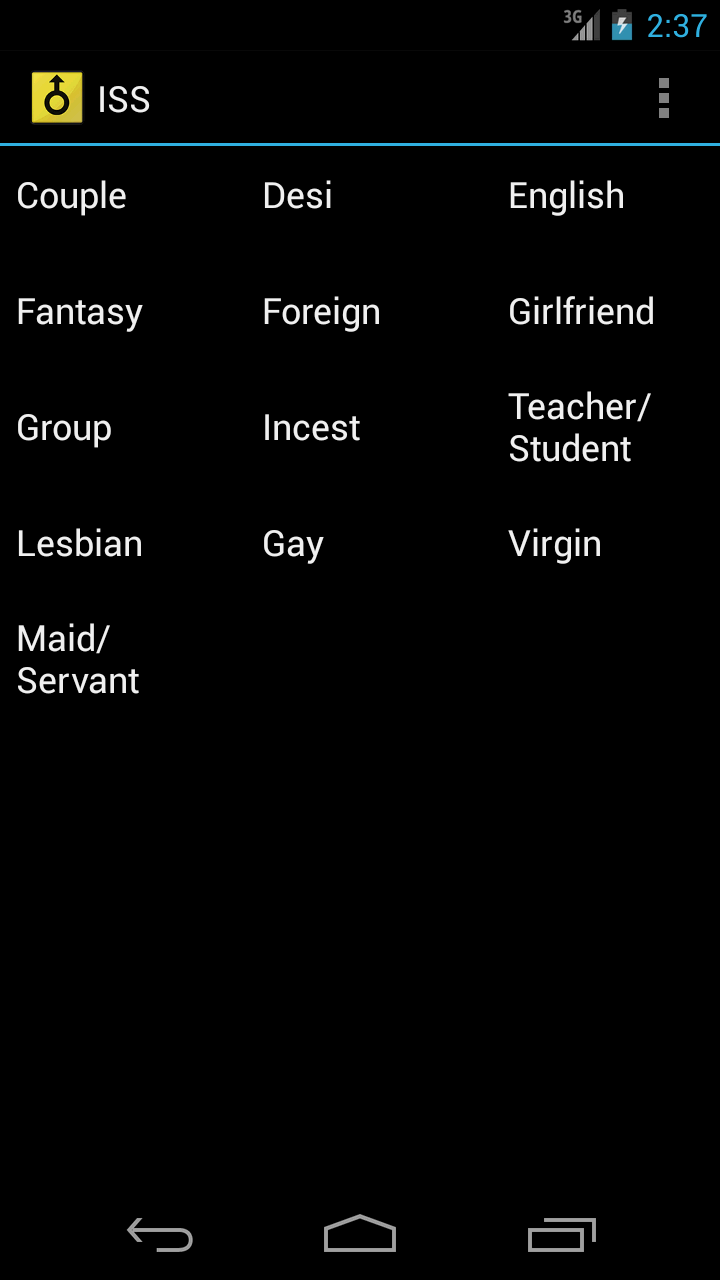Screen dimensions: 720x1280
Task: Tap the Foreign category
Action: (321, 312)
